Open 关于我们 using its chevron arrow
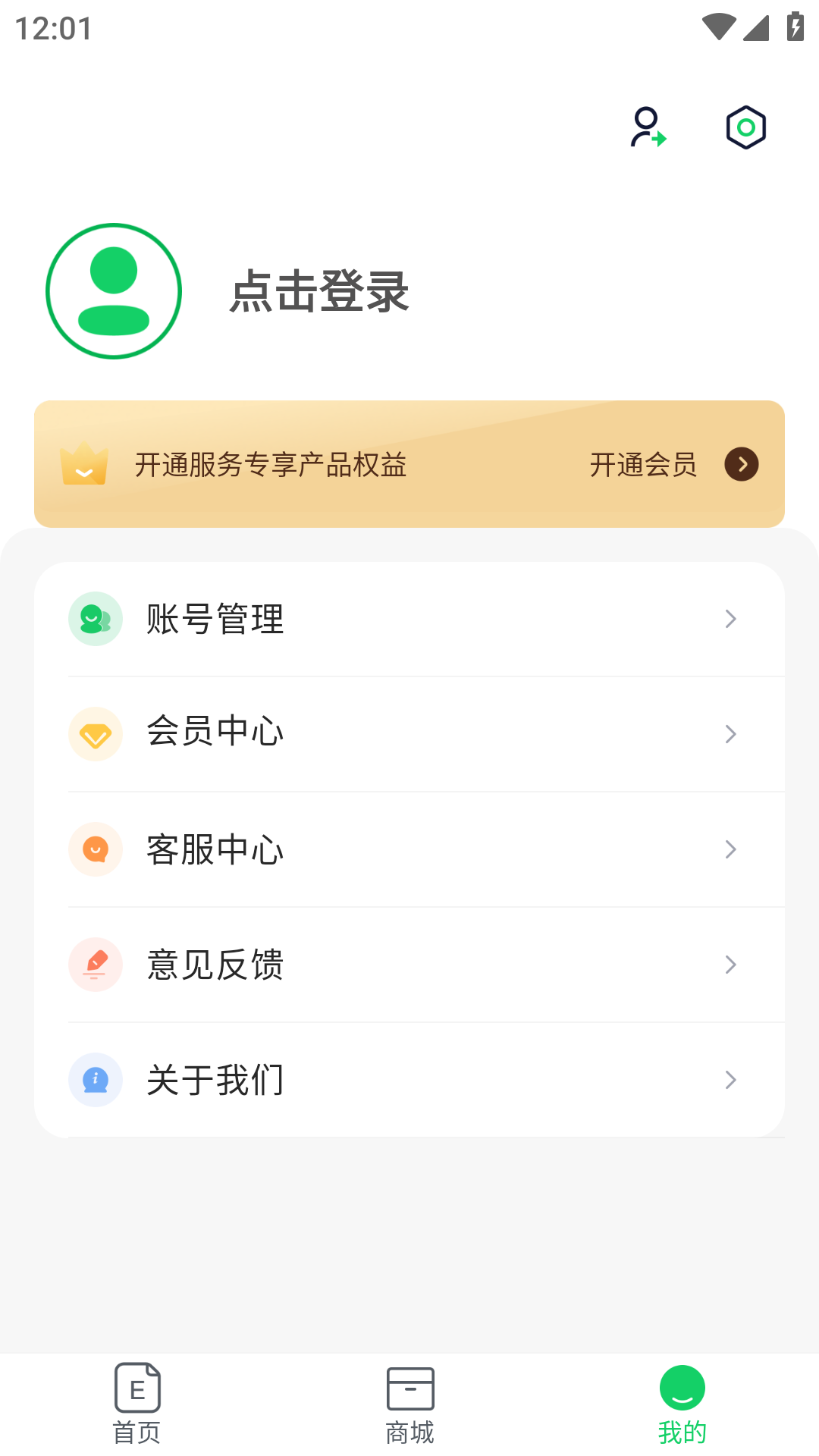The image size is (819, 1456). pyautogui.click(x=730, y=1080)
